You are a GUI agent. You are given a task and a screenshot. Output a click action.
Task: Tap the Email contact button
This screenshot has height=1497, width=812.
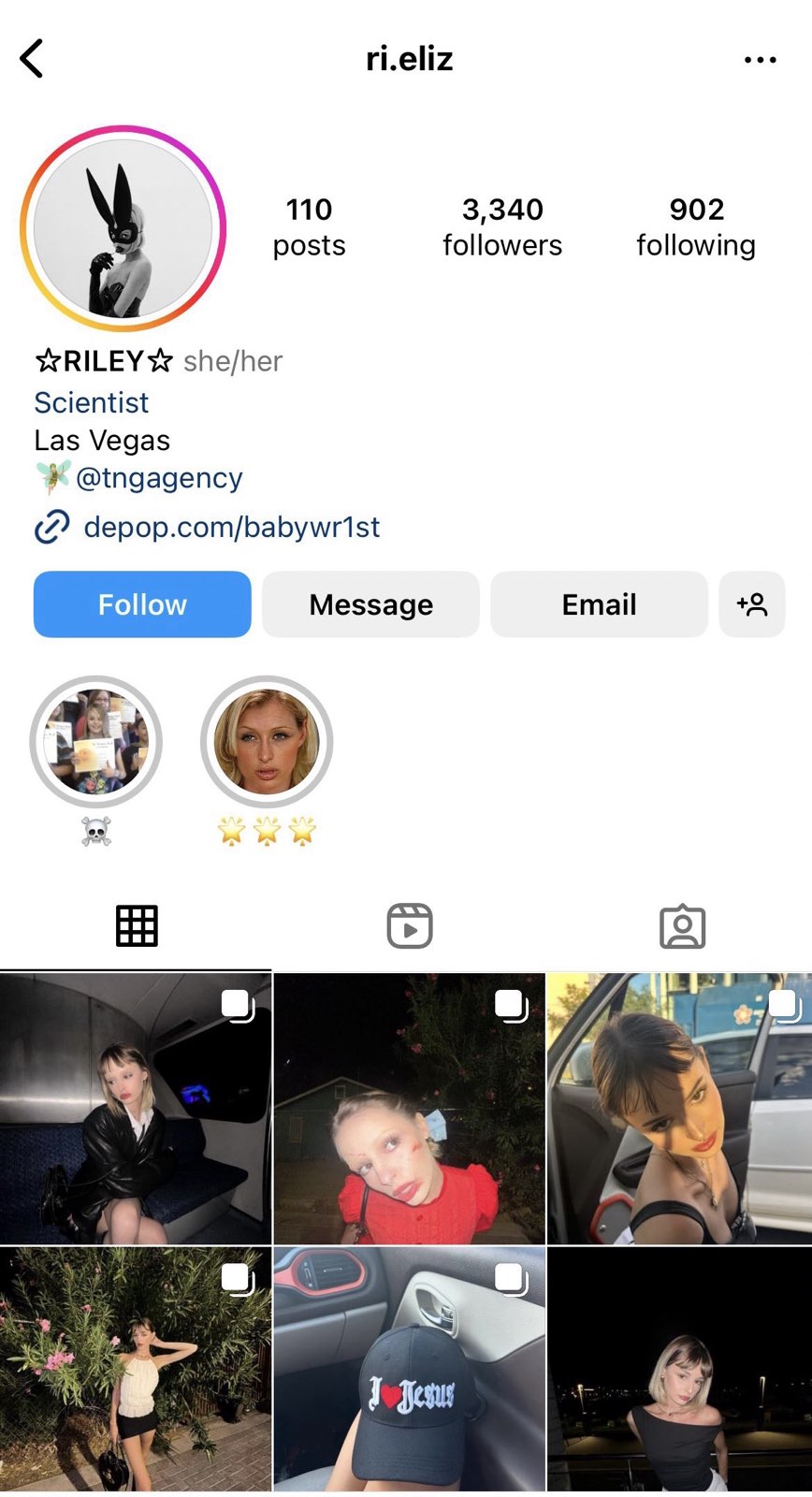click(x=599, y=604)
